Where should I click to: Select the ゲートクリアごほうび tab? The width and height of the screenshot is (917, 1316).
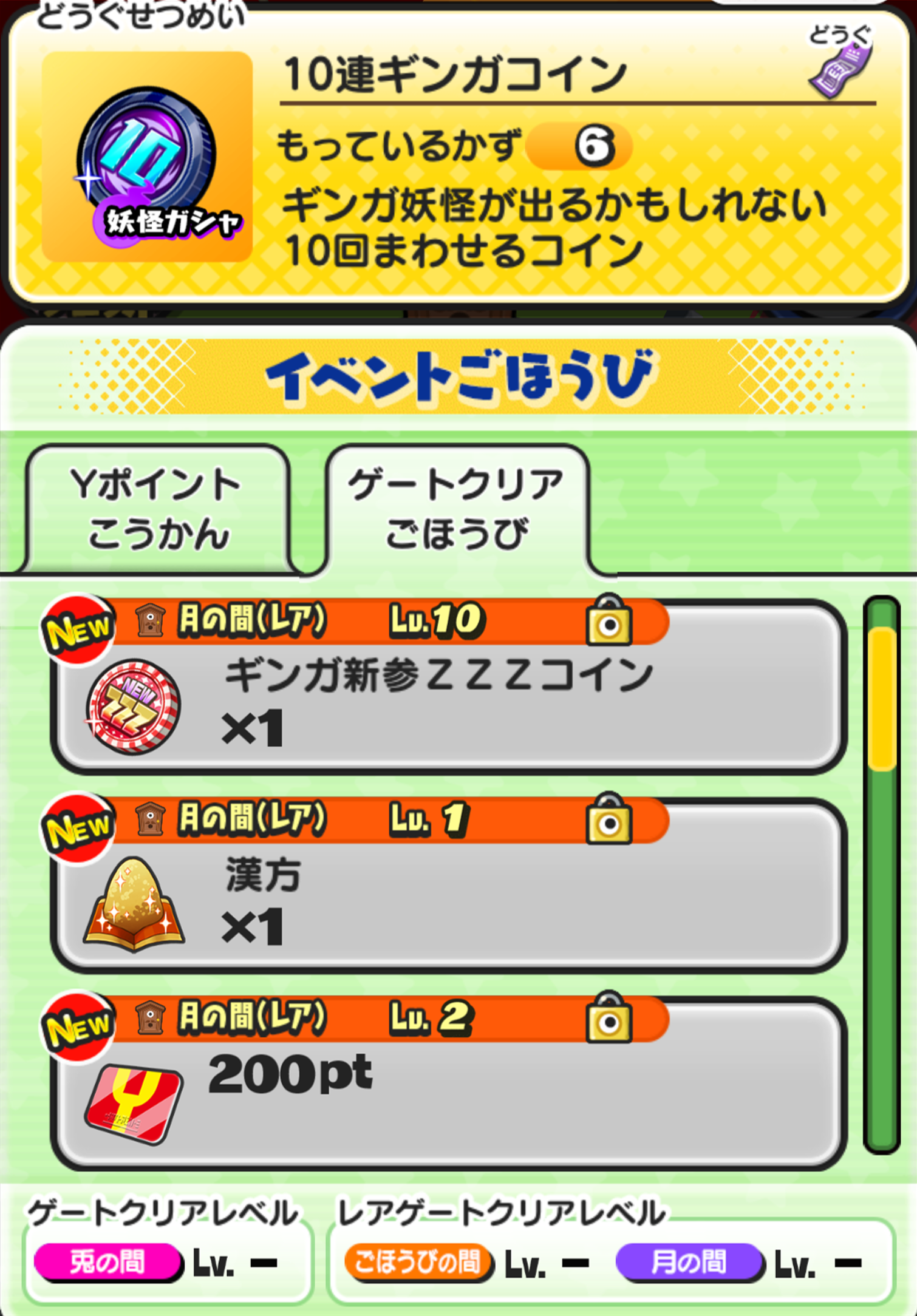point(457,510)
